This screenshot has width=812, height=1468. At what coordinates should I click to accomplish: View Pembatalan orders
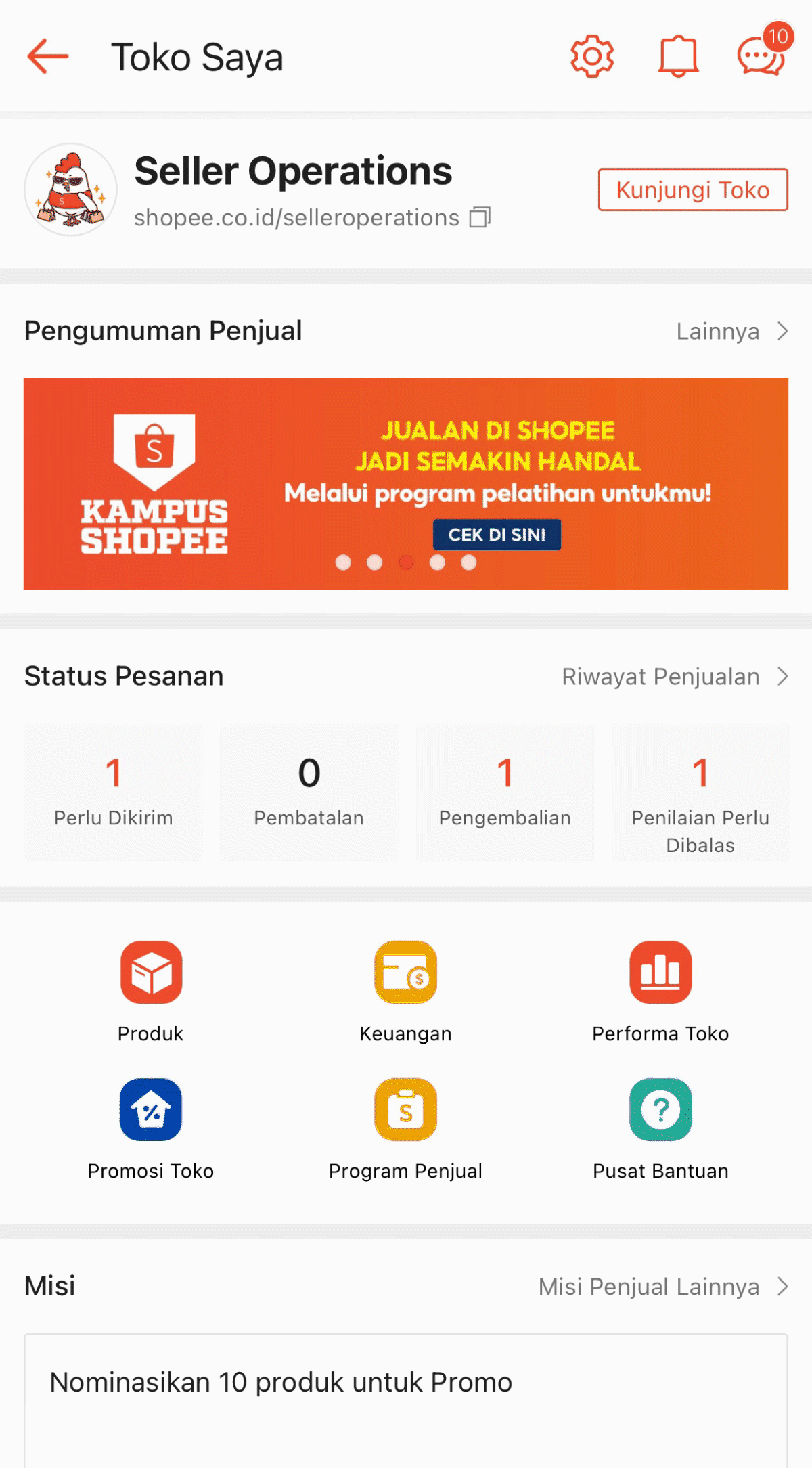[309, 793]
